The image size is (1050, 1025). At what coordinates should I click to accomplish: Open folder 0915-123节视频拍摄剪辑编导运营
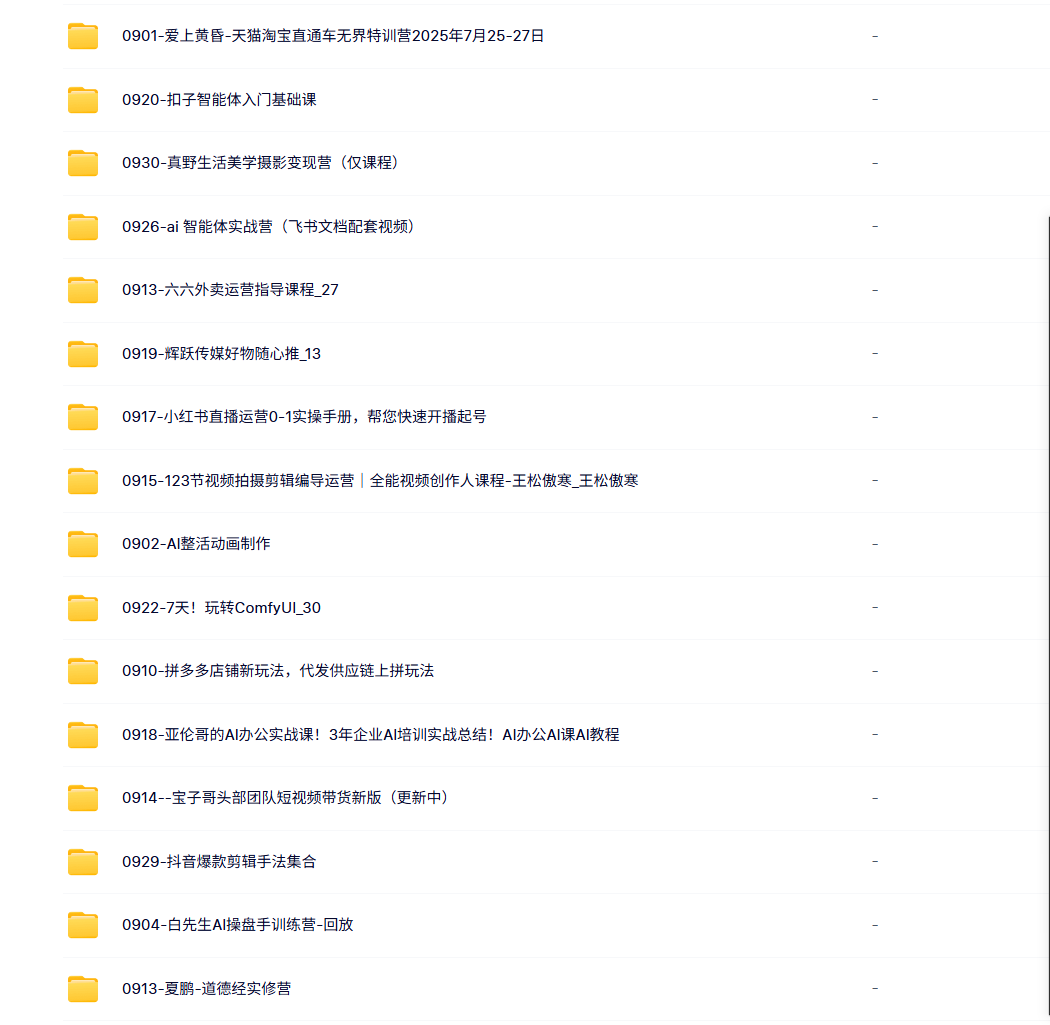click(380, 480)
